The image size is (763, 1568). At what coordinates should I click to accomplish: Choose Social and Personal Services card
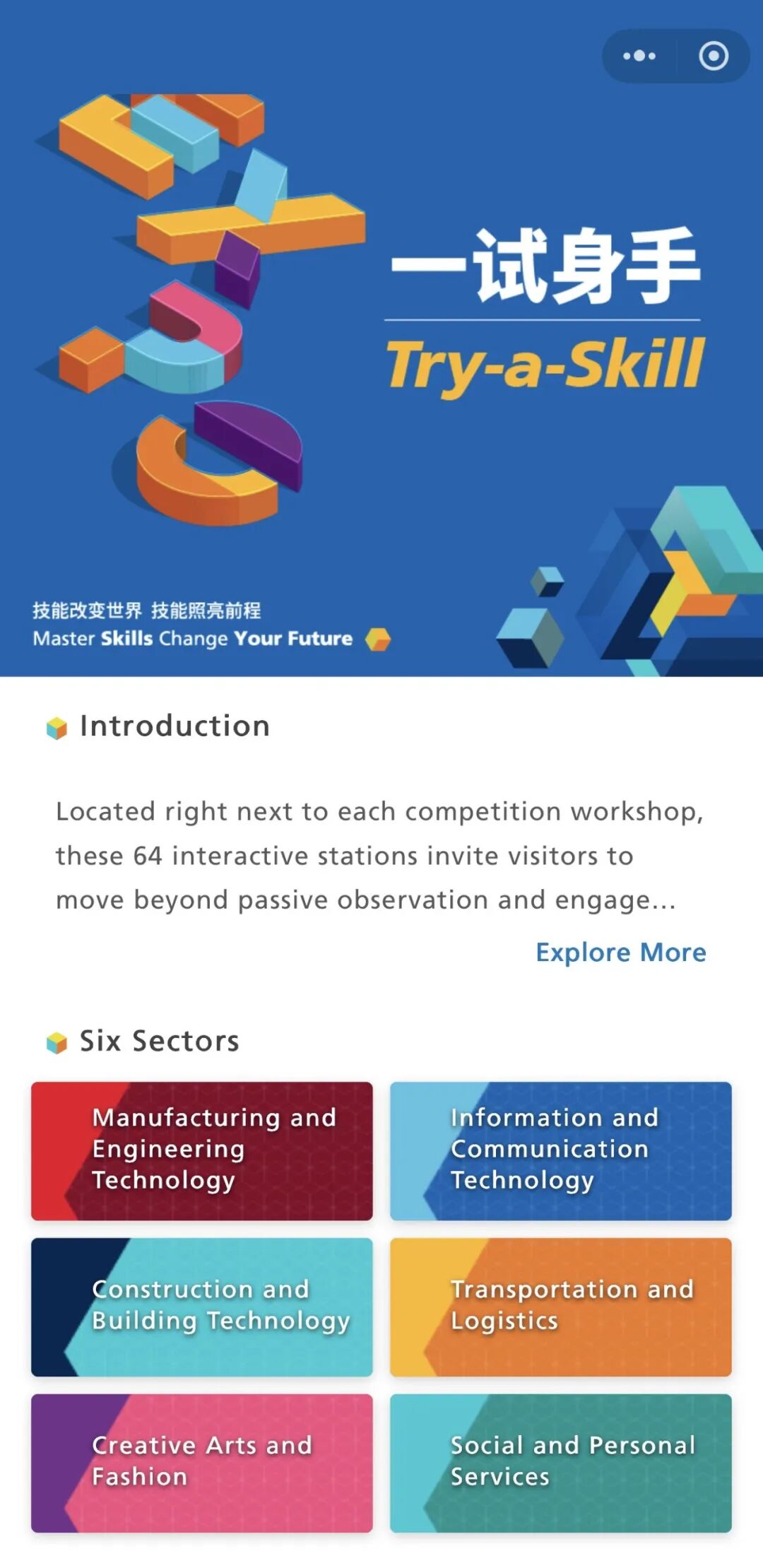561,1463
